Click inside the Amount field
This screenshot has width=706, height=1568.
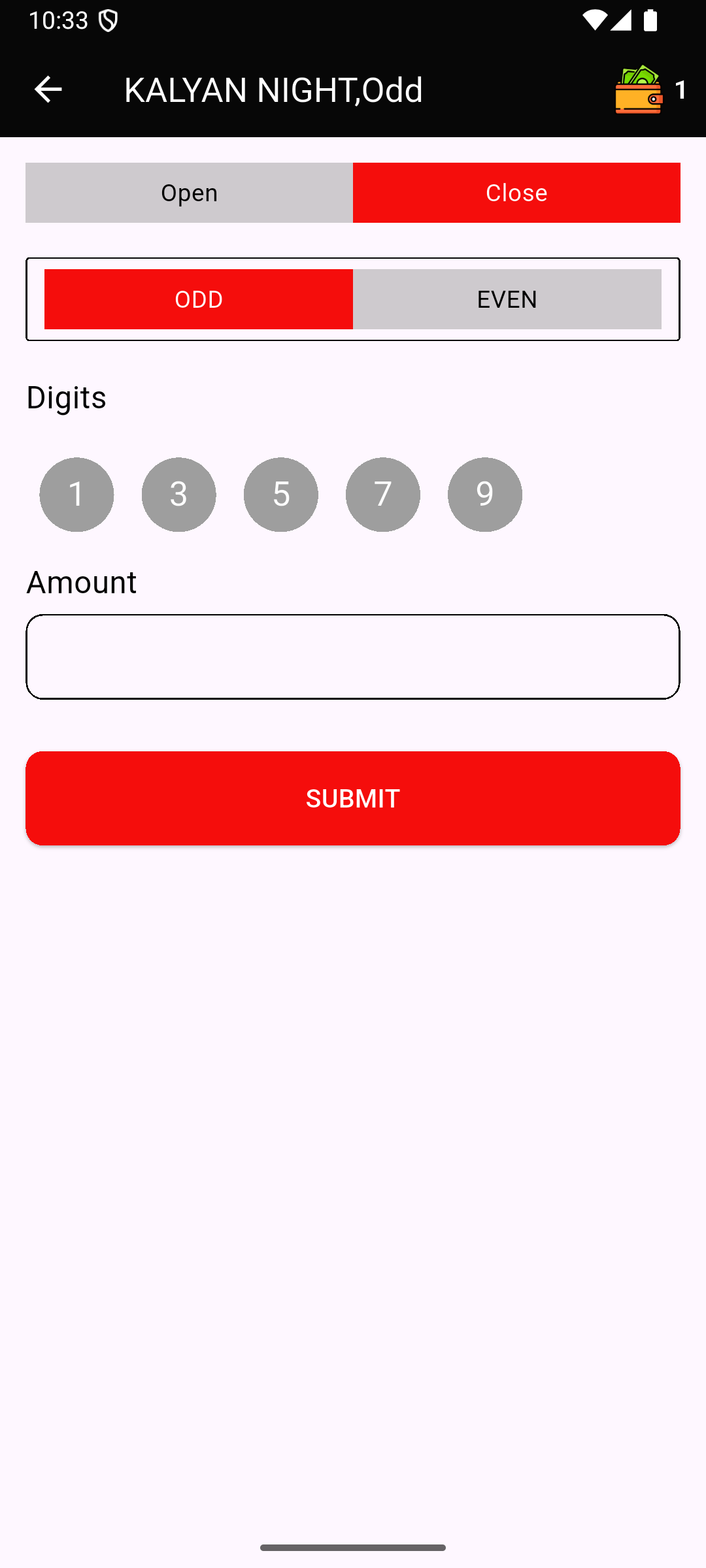point(353,655)
